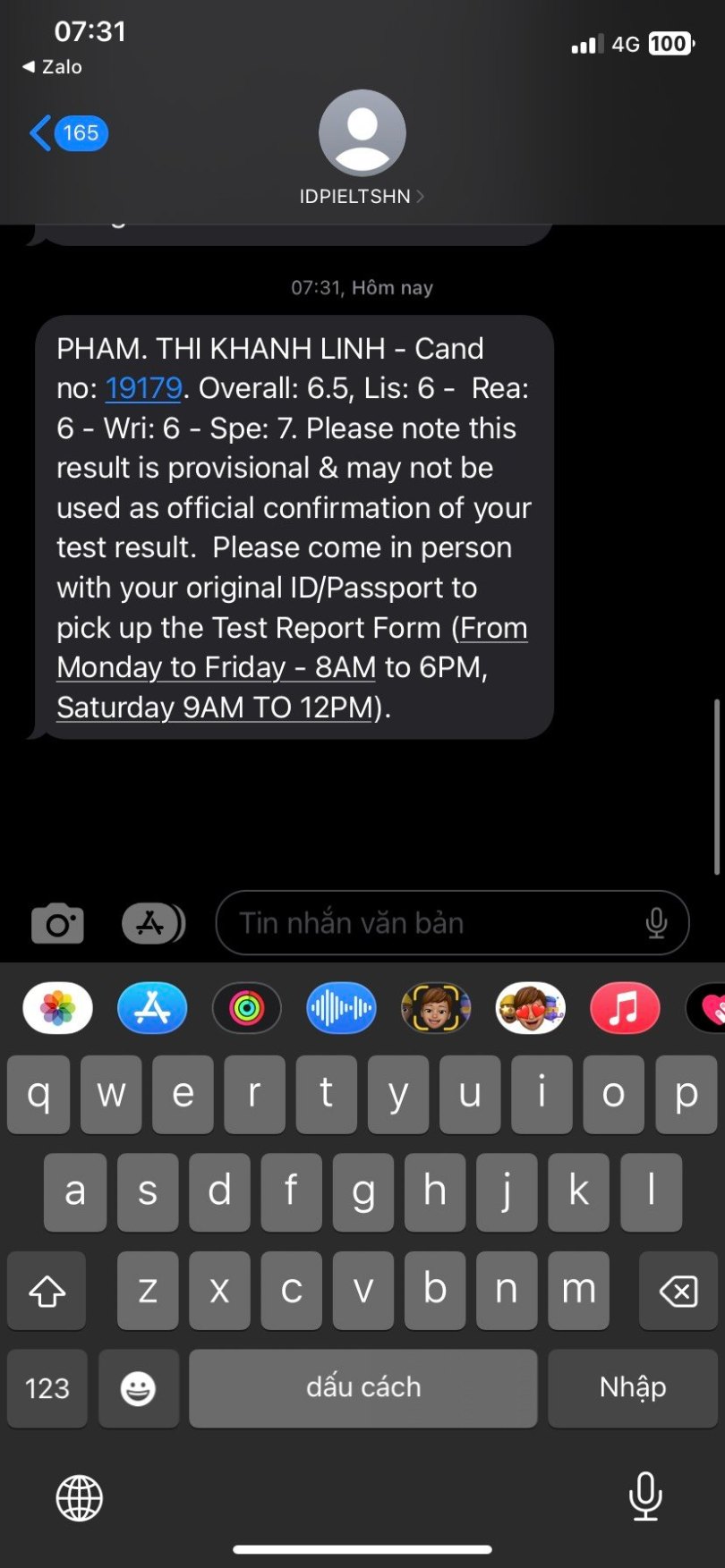Open the emoji keyboard
The width and height of the screenshot is (725, 1568).
[138, 1387]
